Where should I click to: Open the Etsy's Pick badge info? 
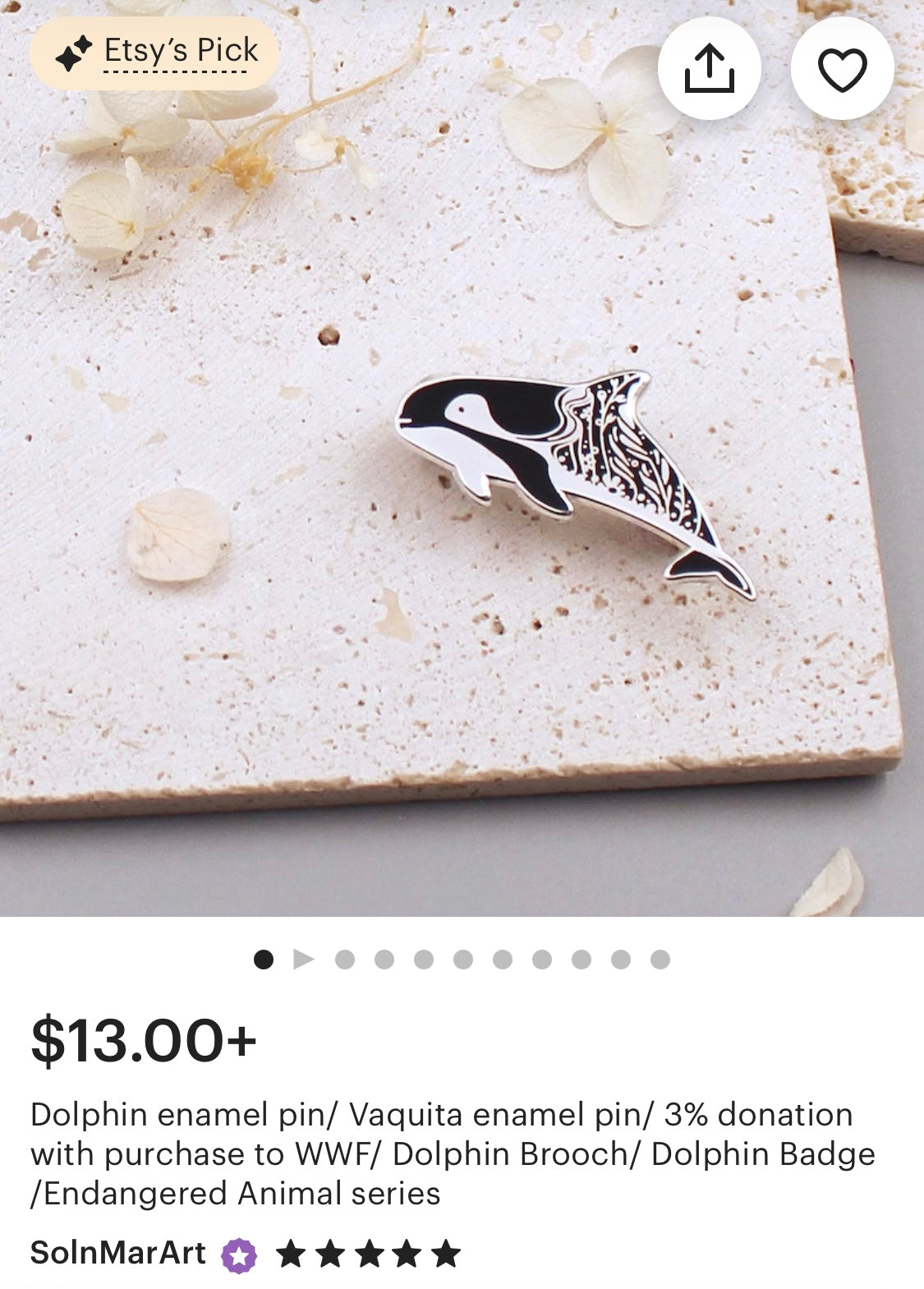pos(154,53)
